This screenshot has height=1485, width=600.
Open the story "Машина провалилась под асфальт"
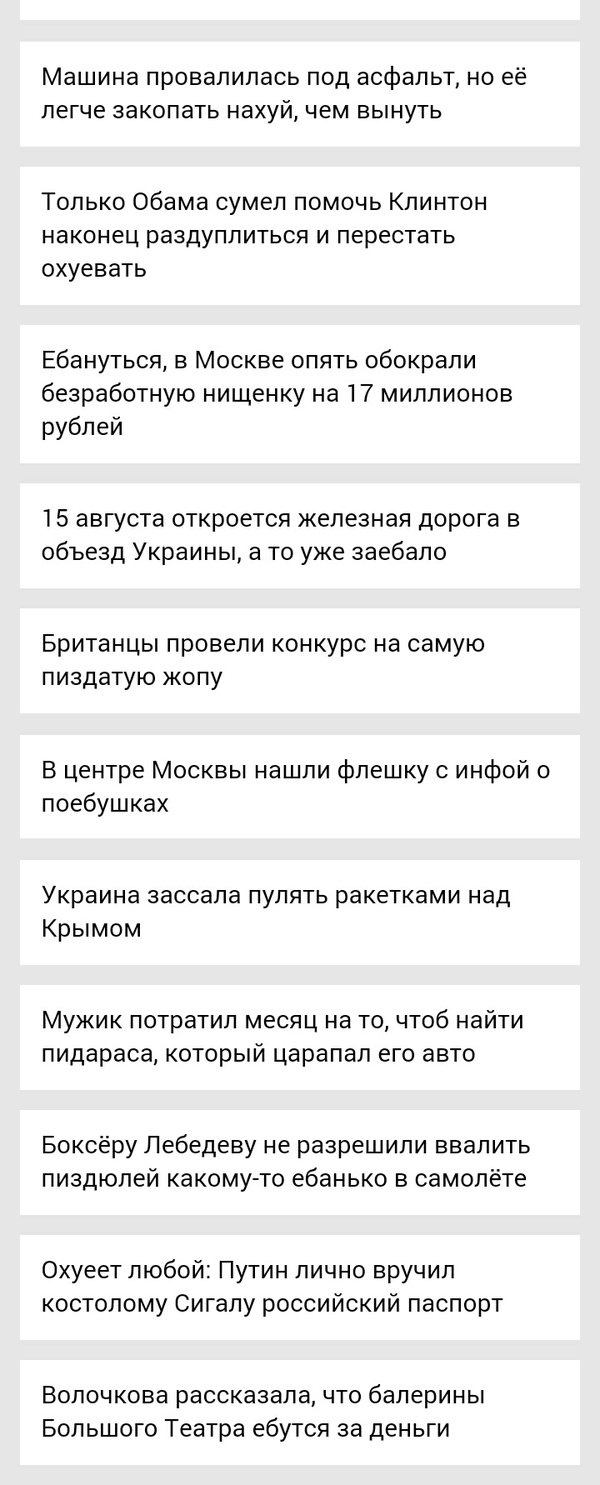(x=300, y=94)
